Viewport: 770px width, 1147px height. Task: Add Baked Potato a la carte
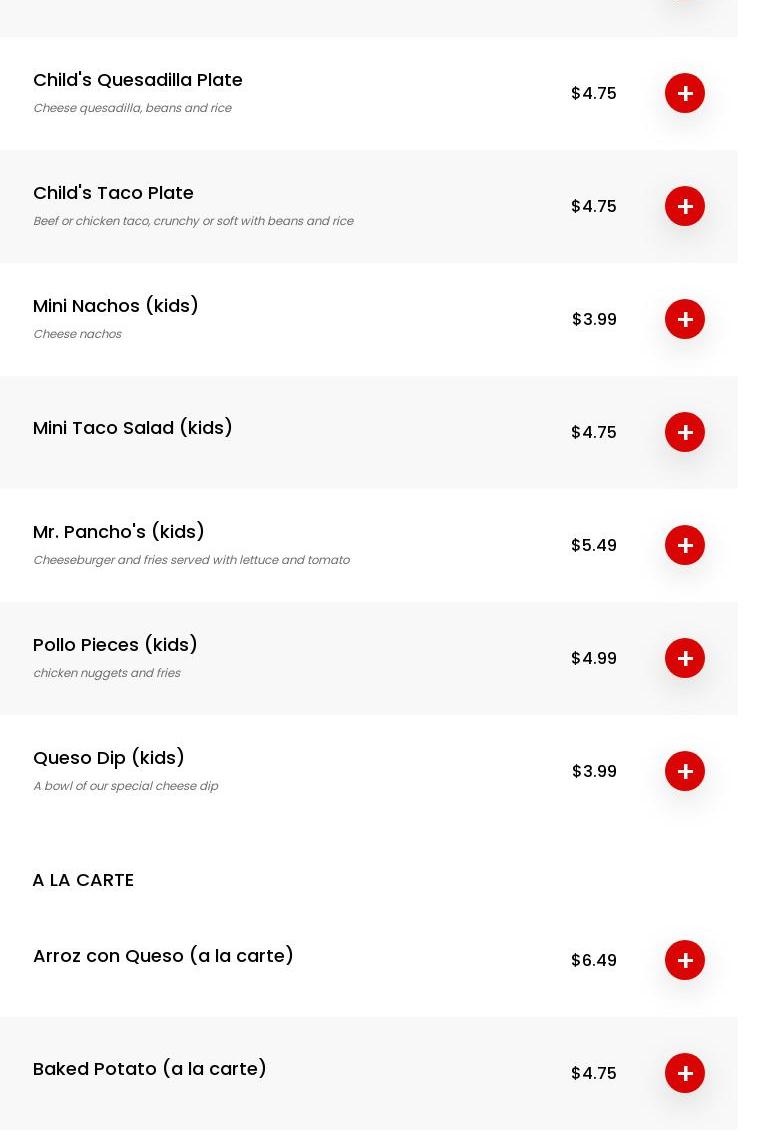(x=685, y=1073)
